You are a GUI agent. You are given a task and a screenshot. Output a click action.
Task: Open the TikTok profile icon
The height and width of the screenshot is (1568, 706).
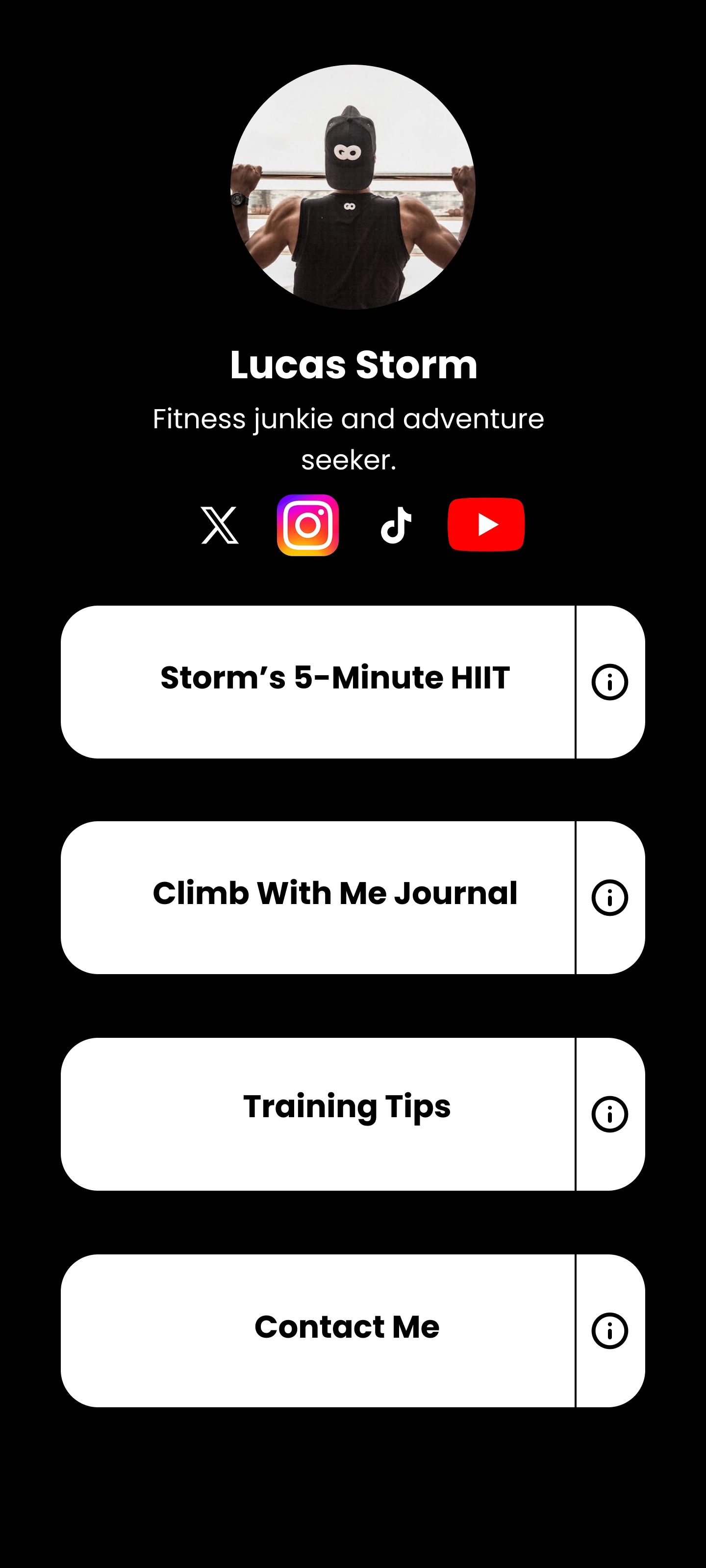(396, 525)
